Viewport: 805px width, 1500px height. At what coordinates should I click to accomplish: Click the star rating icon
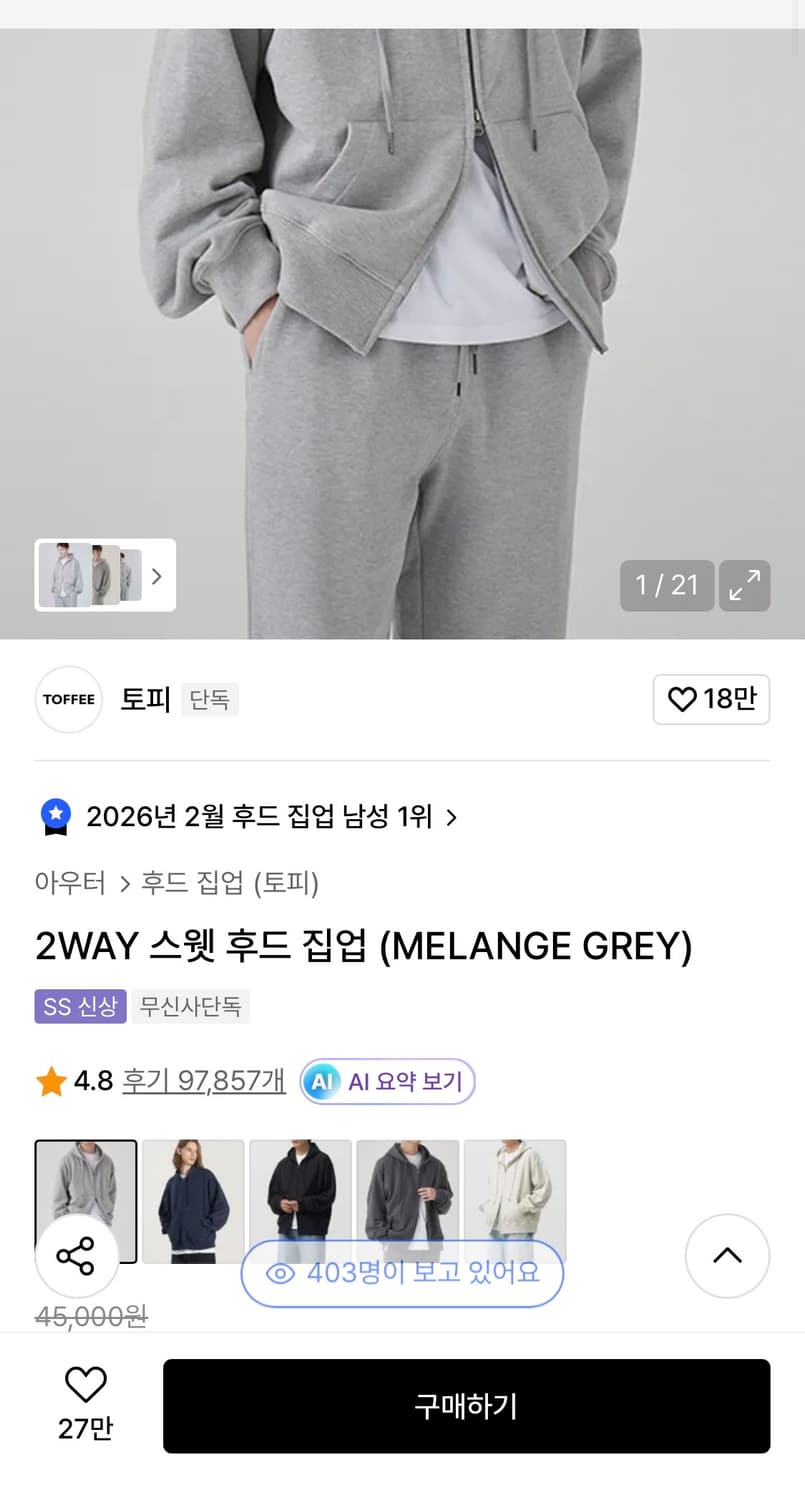point(51,1080)
